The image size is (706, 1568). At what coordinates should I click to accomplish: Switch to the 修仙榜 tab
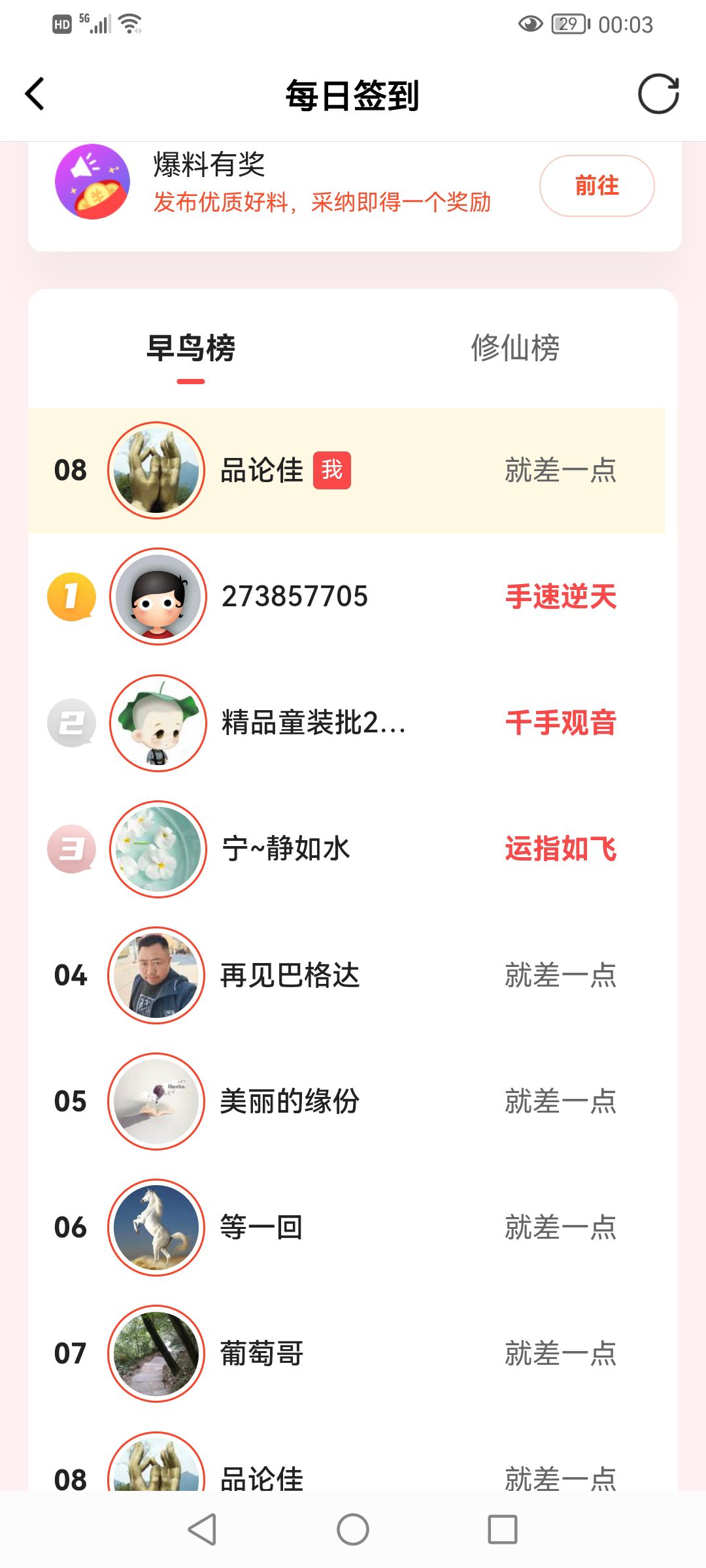pos(515,348)
